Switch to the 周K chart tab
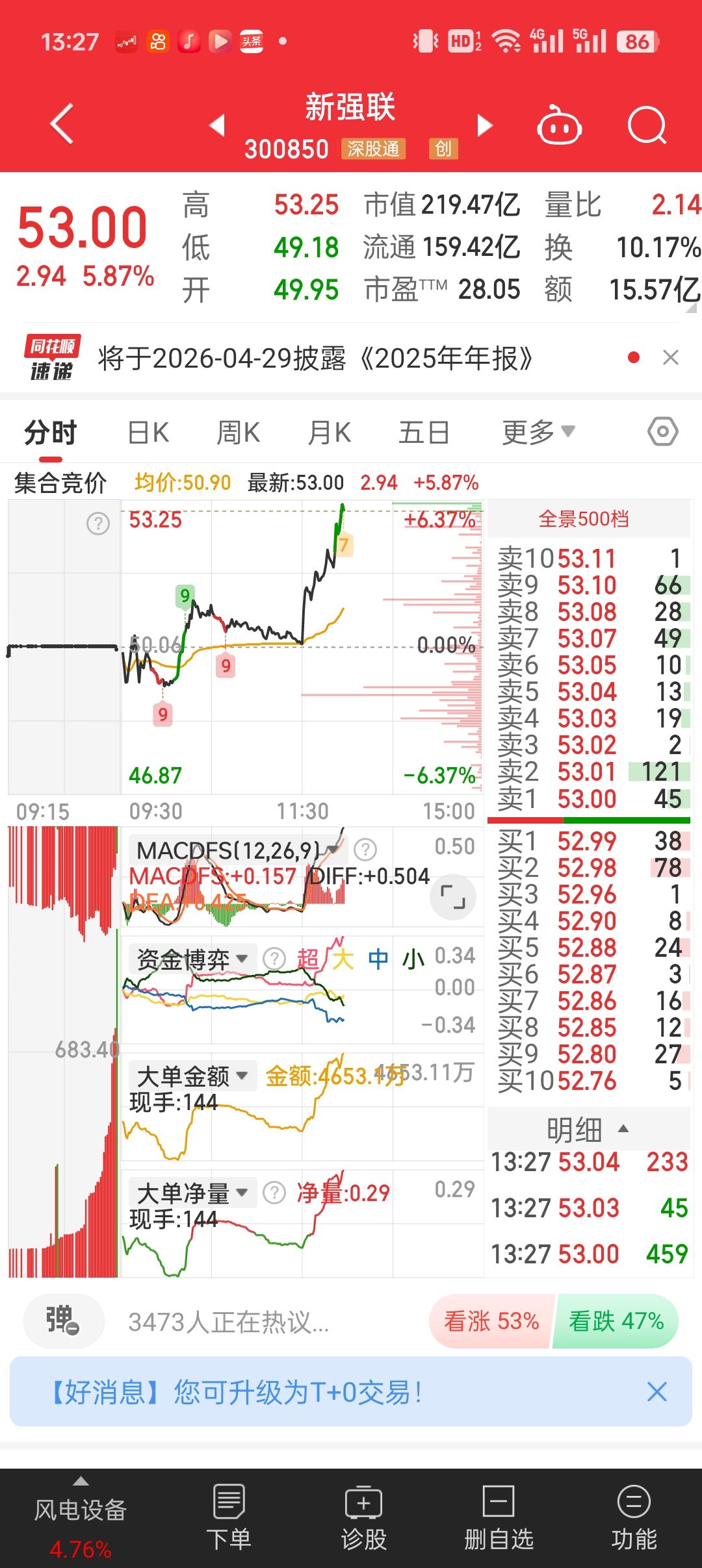702x1568 pixels. pyautogui.click(x=238, y=433)
